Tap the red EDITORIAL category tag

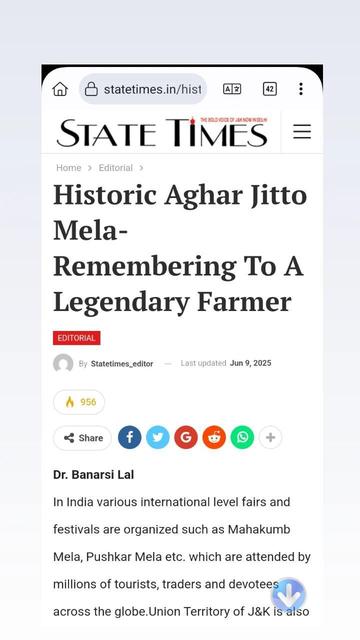point(77,338)
